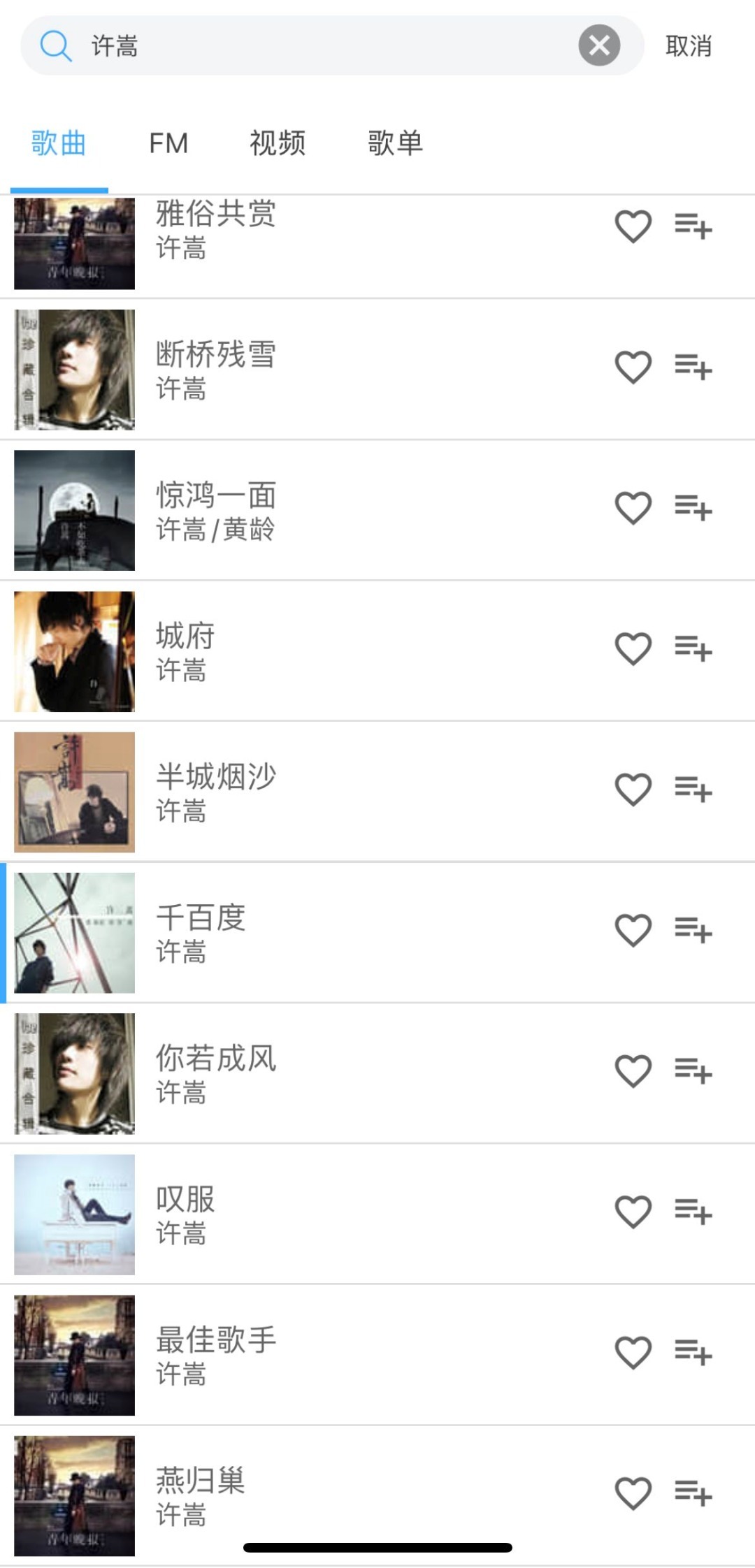Add 千百度 to a playlist
755x1568 pixels.
point(693,930)
